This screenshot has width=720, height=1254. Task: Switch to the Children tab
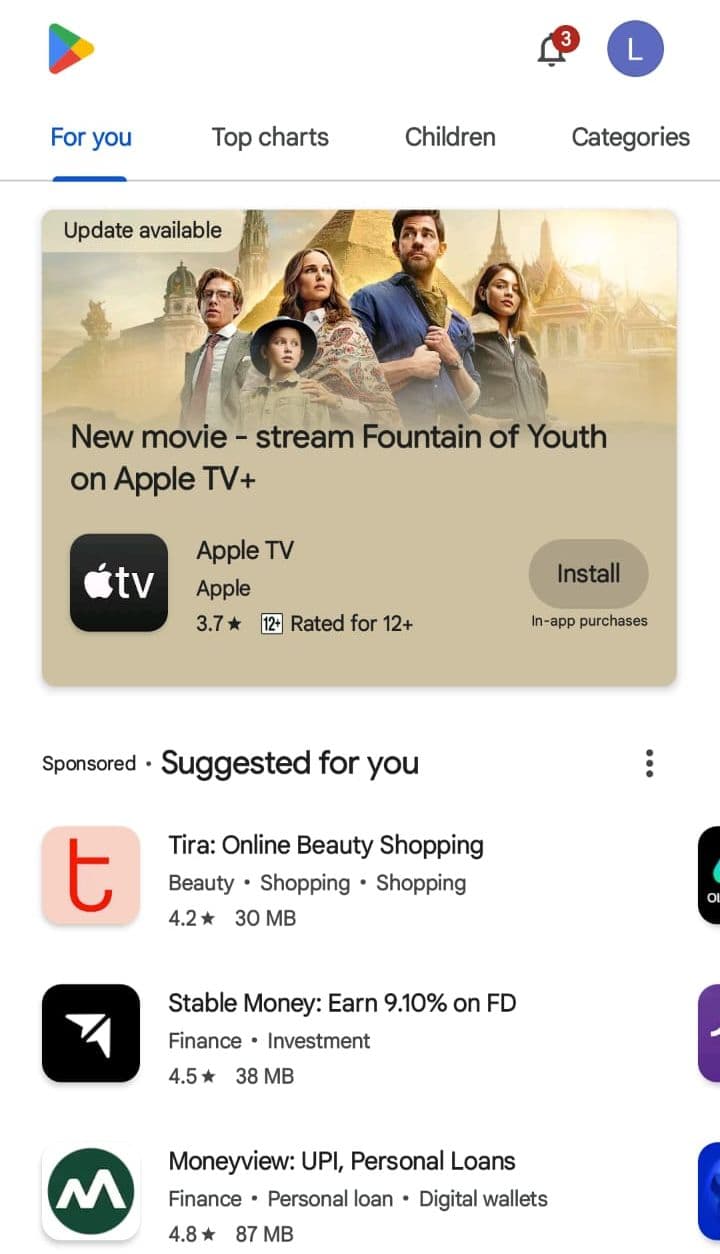click(450, 138)
